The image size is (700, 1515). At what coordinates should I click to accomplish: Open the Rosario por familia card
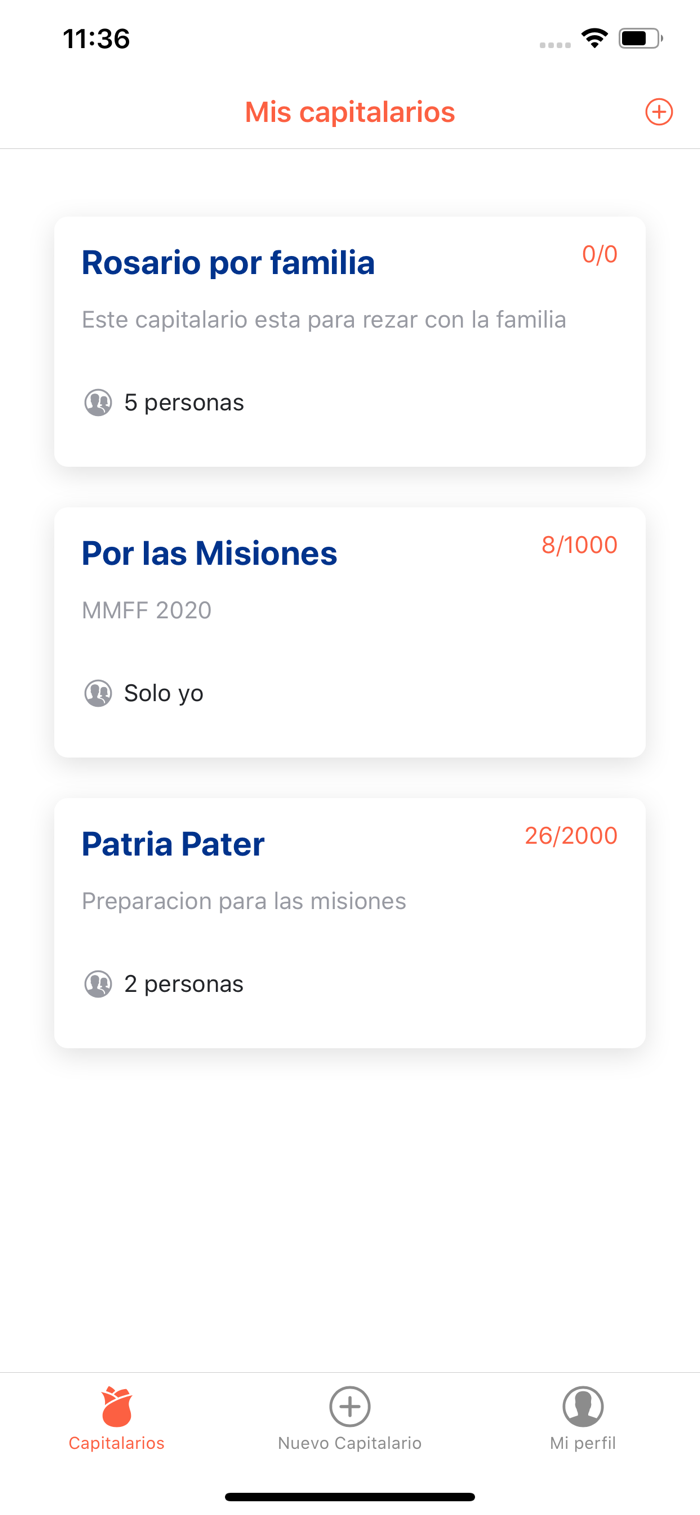coord(350,341)
